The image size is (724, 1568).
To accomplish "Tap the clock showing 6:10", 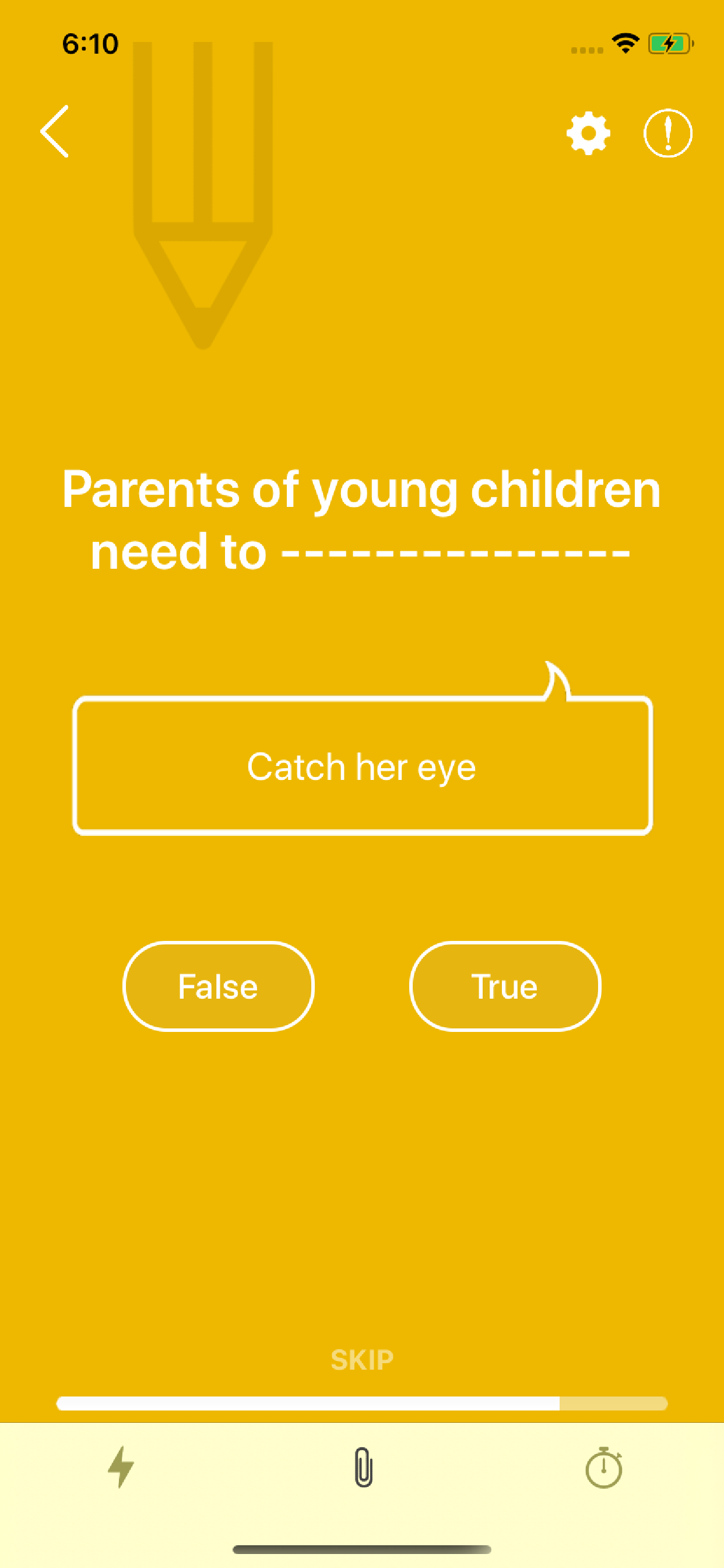I will pos(90,43).
